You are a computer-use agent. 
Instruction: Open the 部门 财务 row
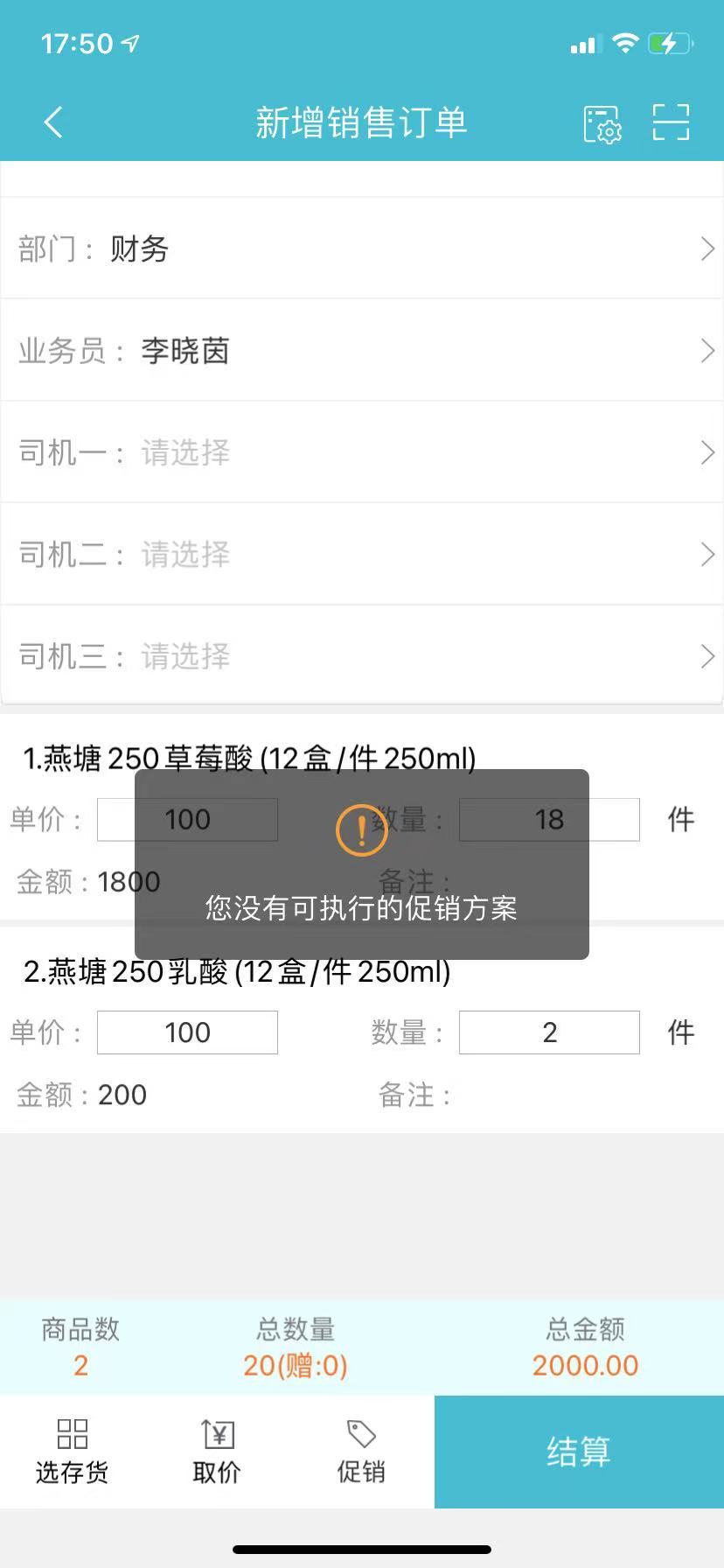click(x=362, y=249)
